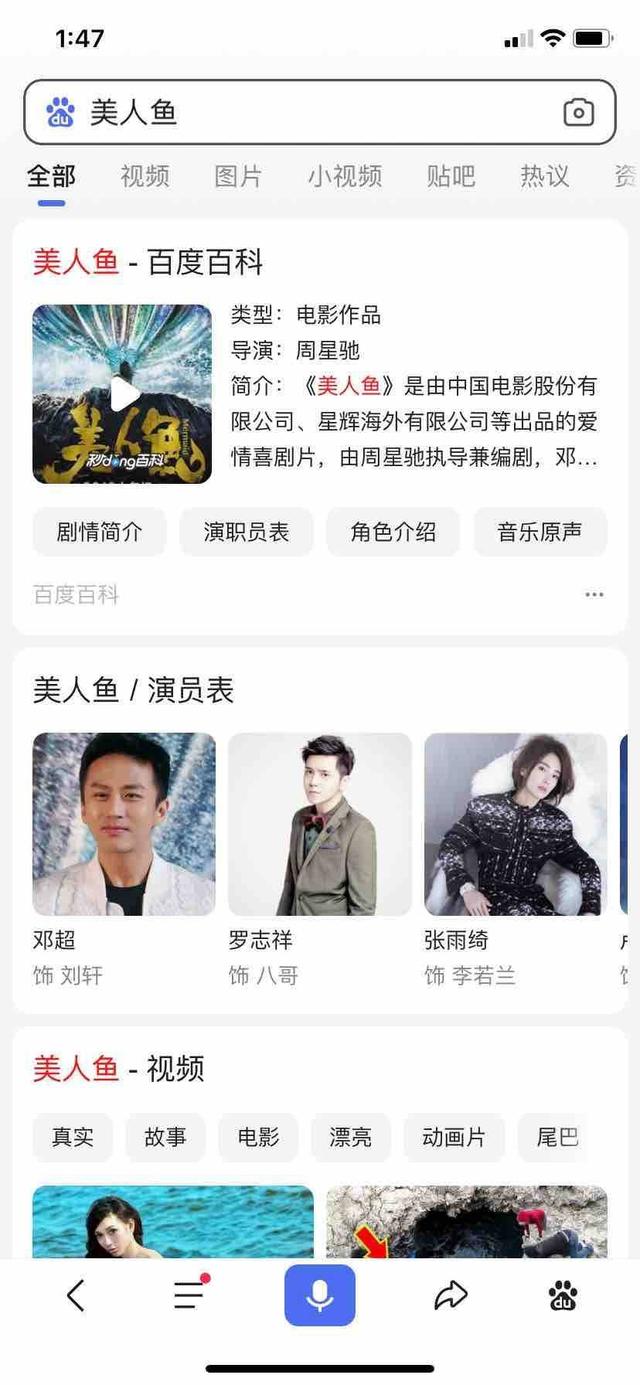Tap the search box with 美人鱼
Screen dimensions: 640x1385
pos(300,112)
